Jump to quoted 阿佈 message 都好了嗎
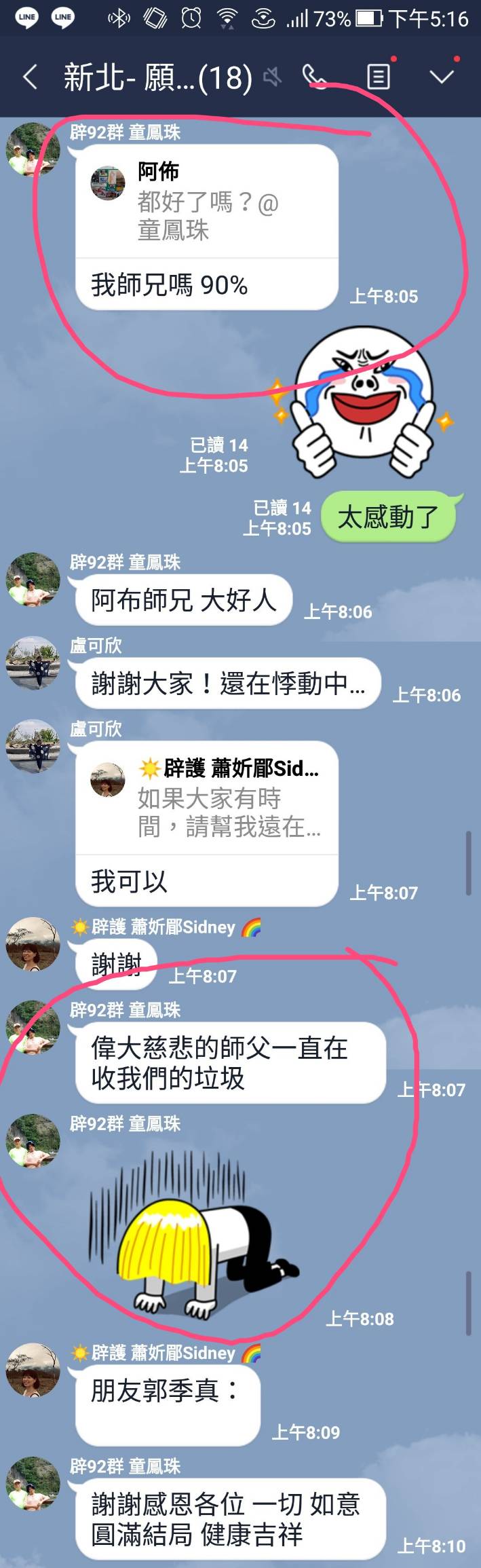Image resolution: width=481 pixels, height=1568 pixels. pos(206,202)
